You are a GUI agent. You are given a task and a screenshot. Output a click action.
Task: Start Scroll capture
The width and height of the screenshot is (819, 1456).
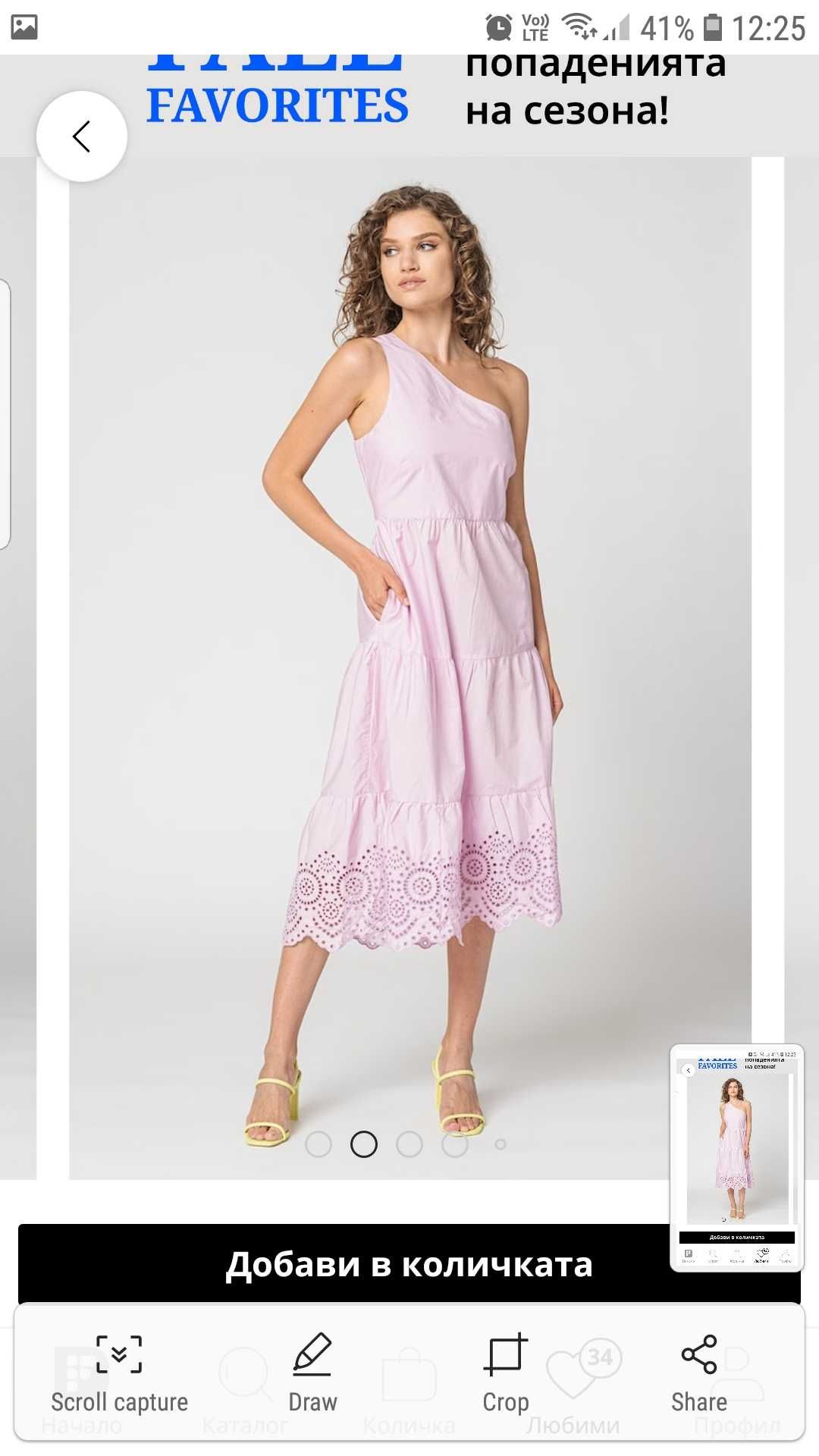coord(119,1374)
